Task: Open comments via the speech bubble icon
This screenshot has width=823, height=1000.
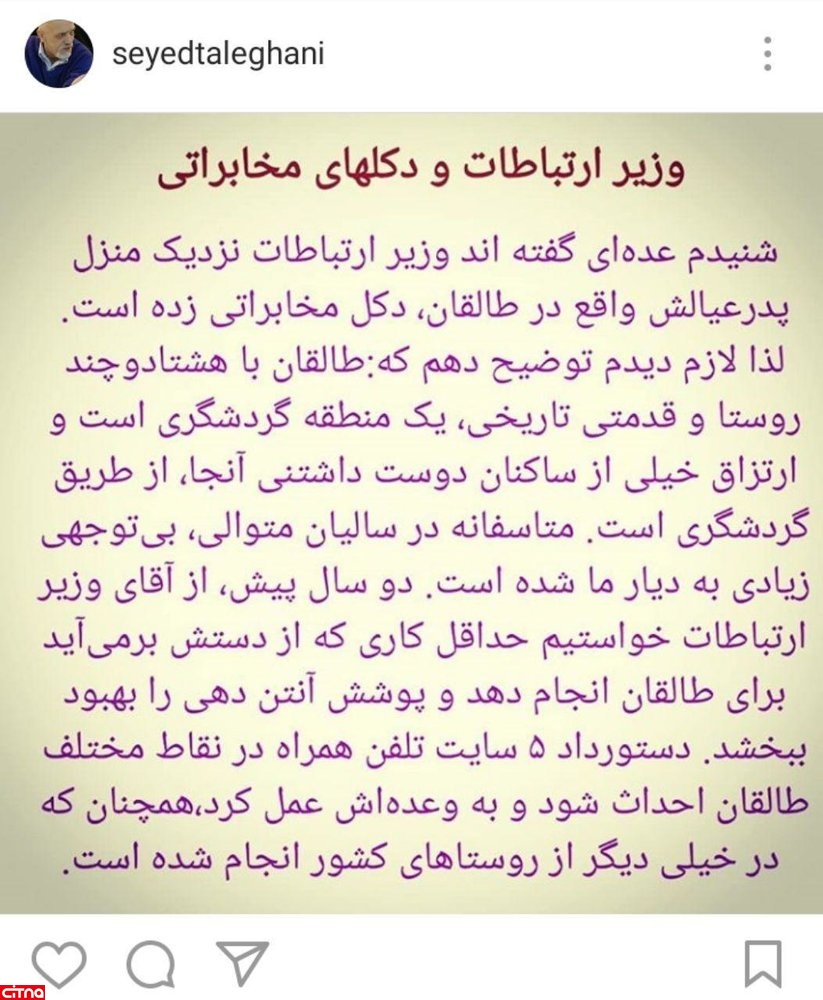Action: coord(151,965)
